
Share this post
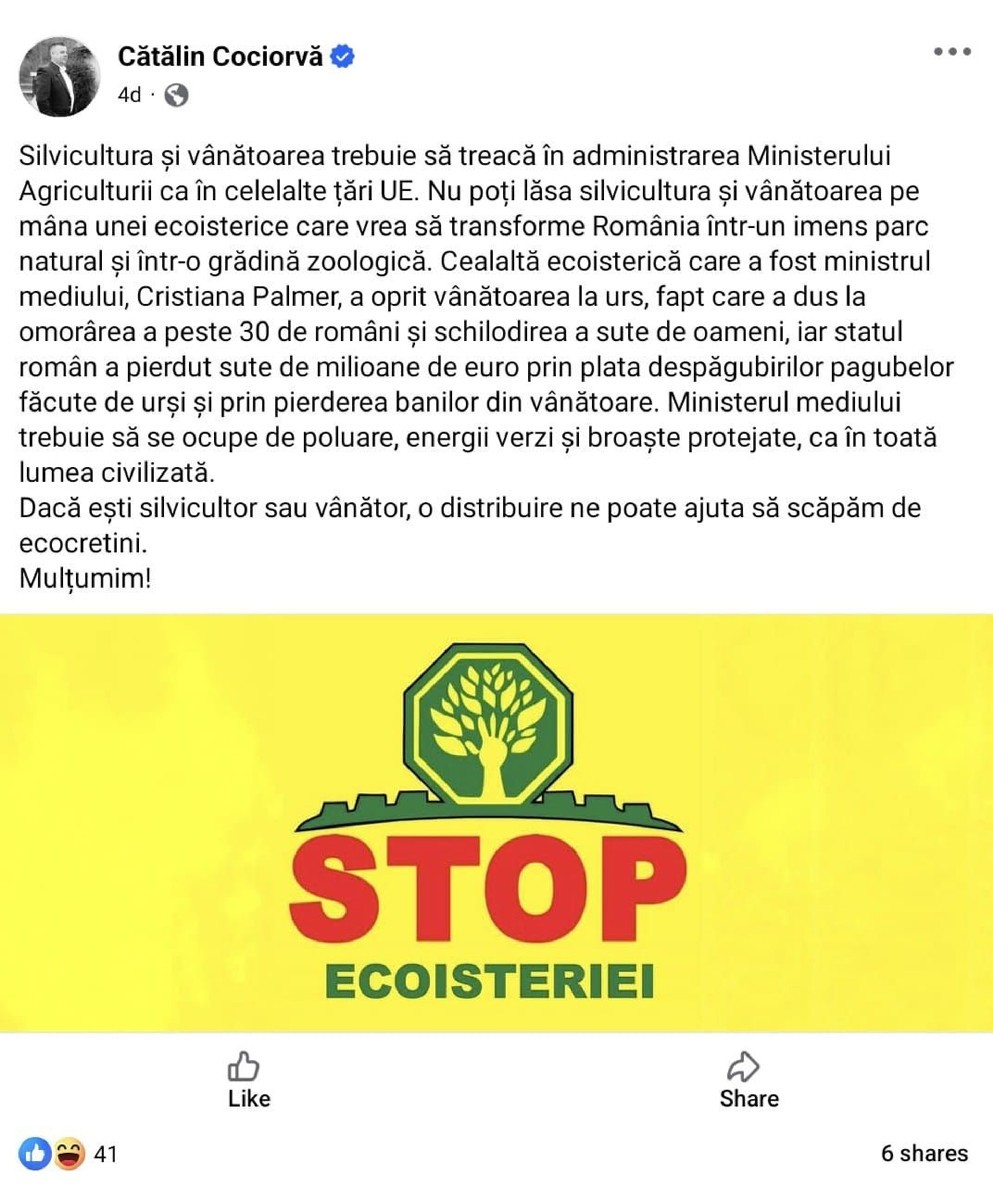pos(748,1079)
